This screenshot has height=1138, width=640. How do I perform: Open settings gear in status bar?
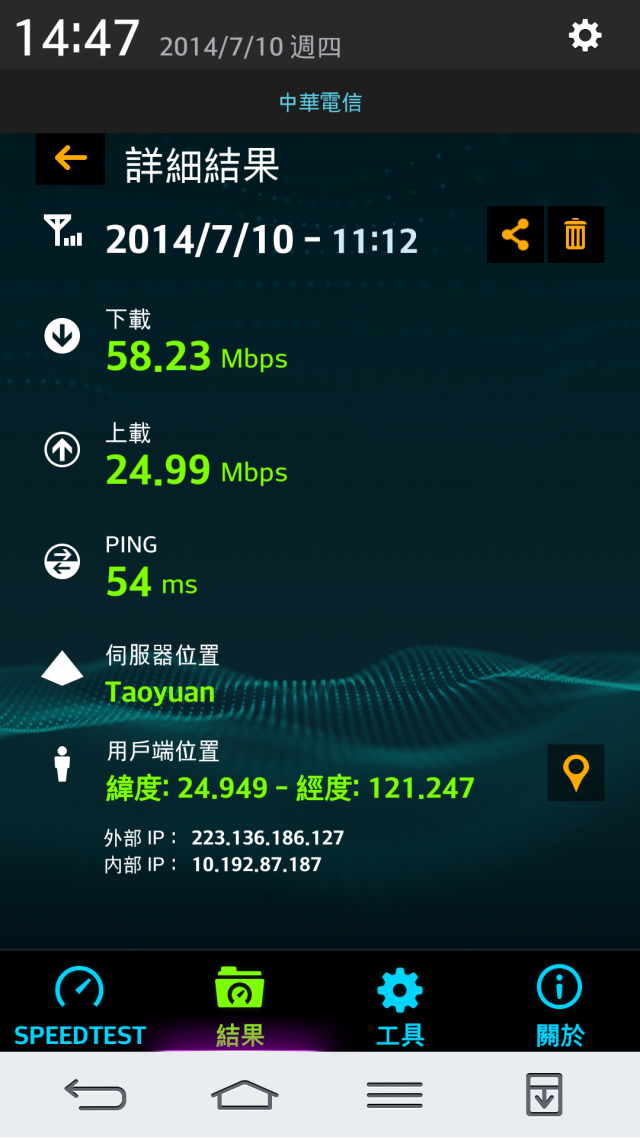coord(585,36)
